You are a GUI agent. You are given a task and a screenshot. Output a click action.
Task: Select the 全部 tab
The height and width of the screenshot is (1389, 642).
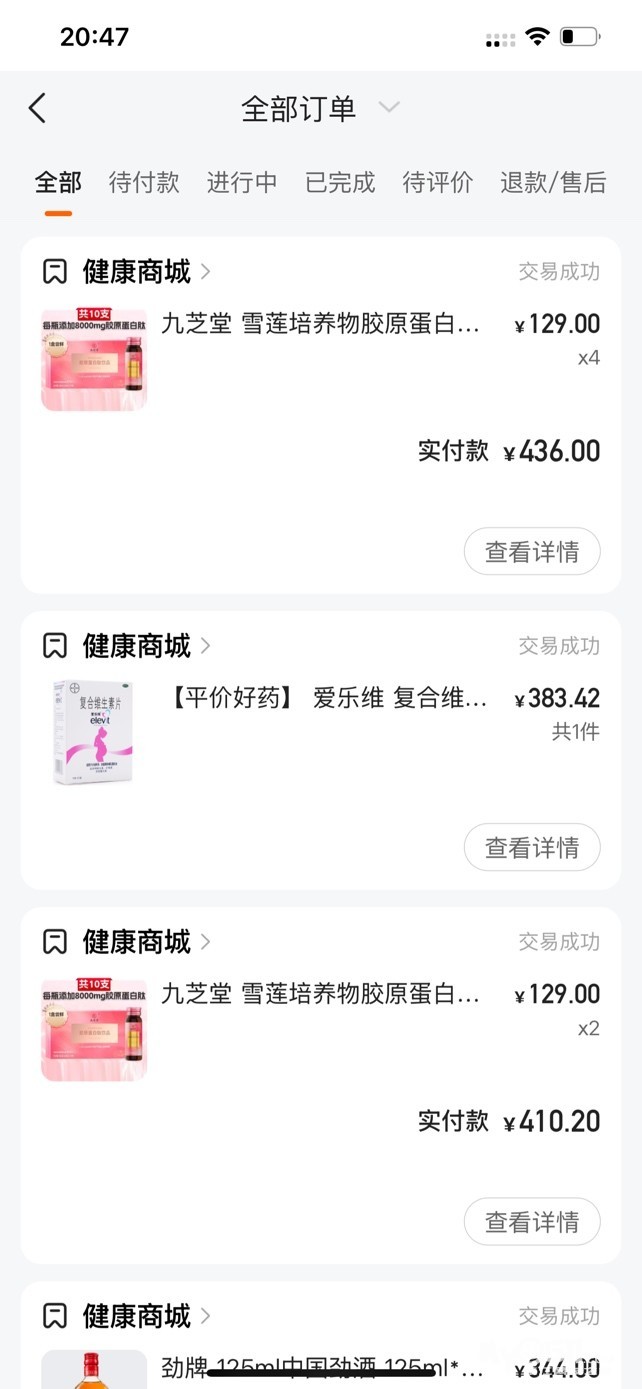click(x=58, y=183)
